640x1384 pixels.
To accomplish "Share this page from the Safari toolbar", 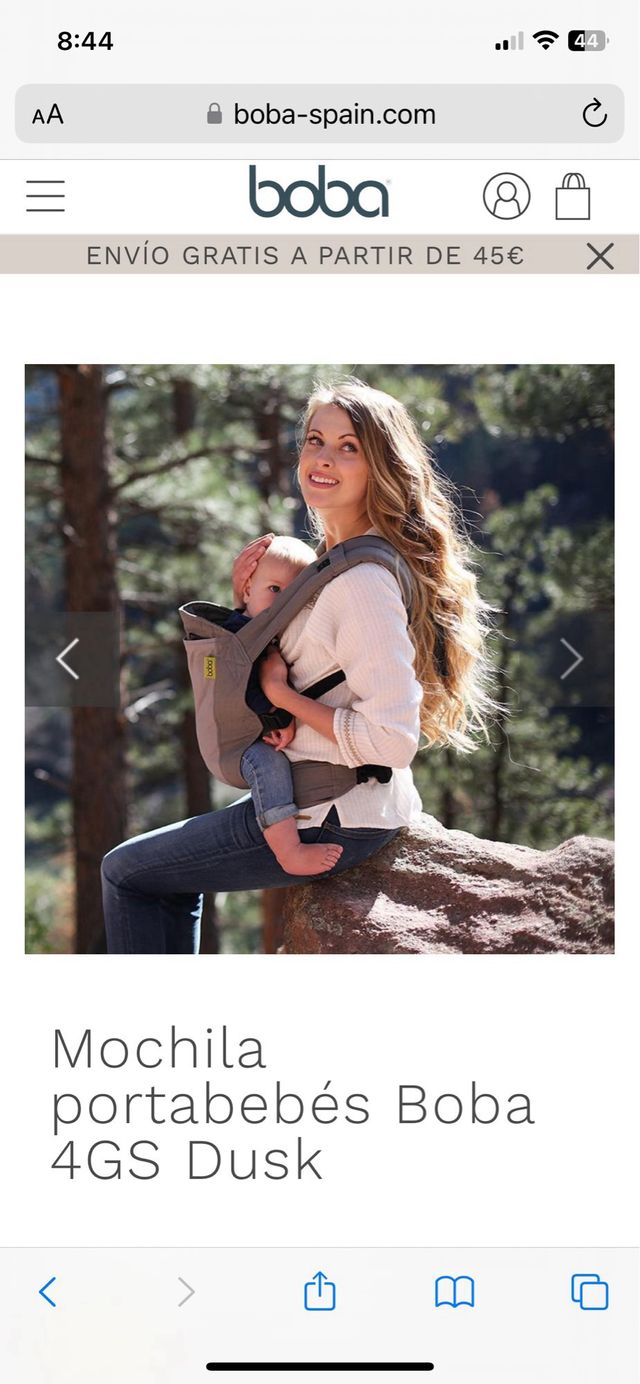I will point(319,1291).
